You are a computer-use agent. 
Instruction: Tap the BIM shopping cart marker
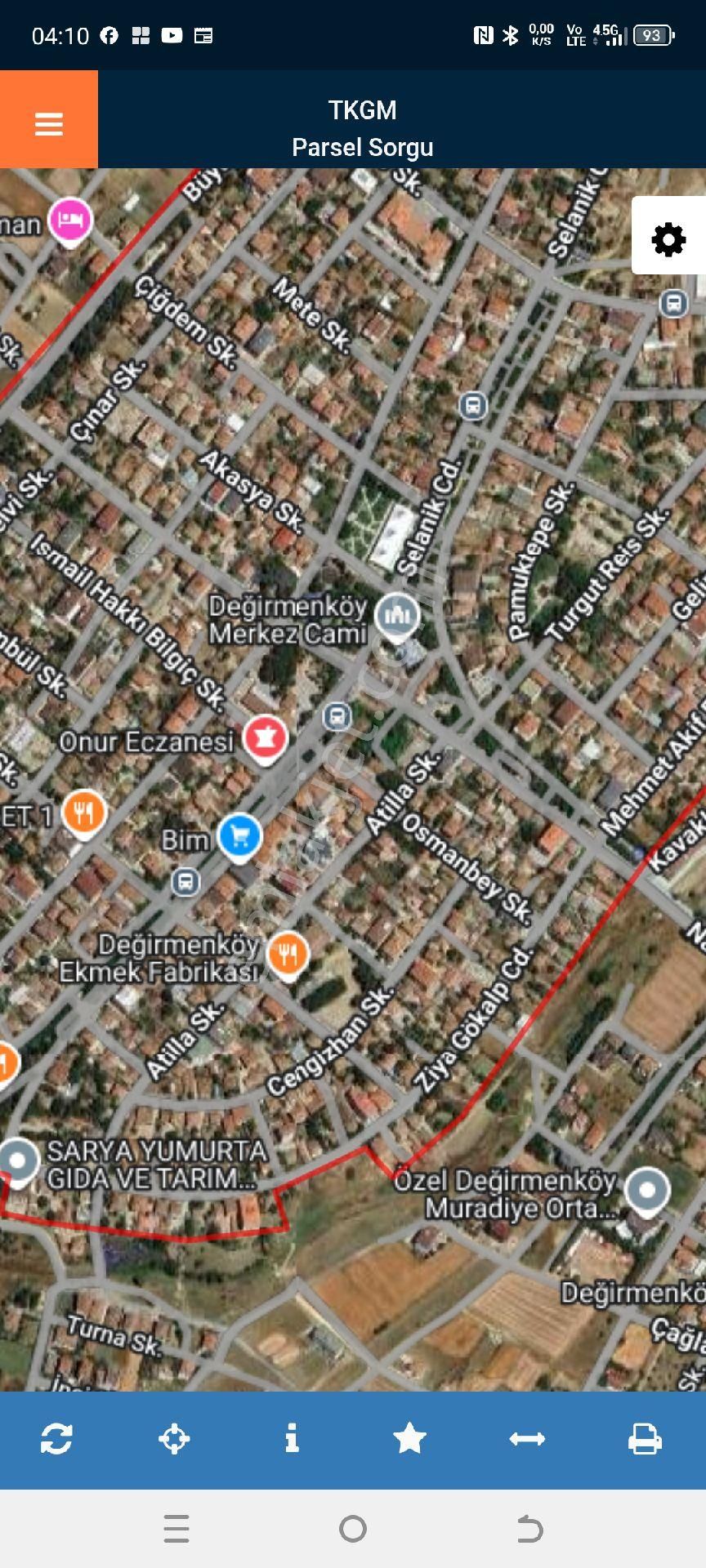click(x=240, y=835)
